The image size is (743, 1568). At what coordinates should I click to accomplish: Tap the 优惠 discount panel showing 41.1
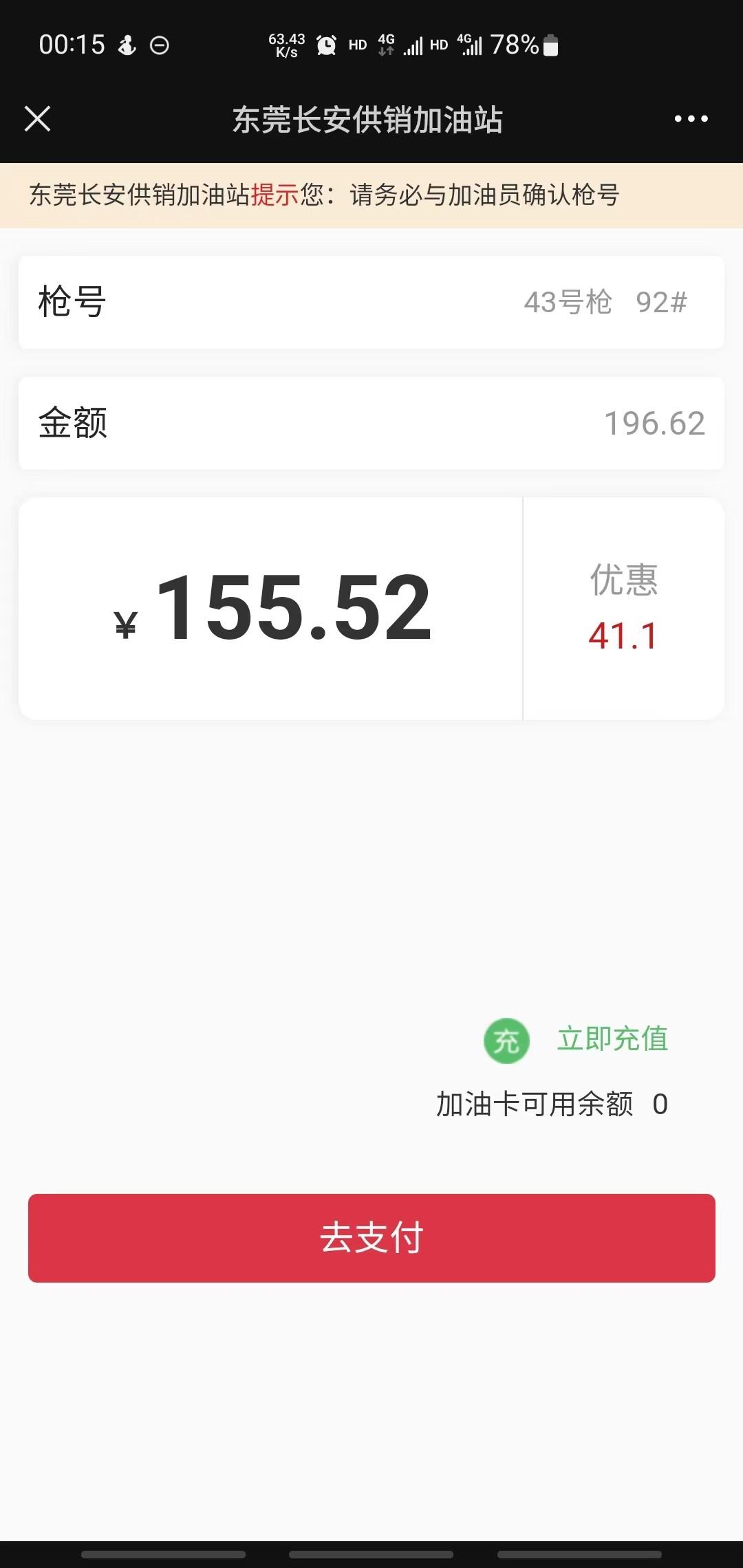[623, 609]
